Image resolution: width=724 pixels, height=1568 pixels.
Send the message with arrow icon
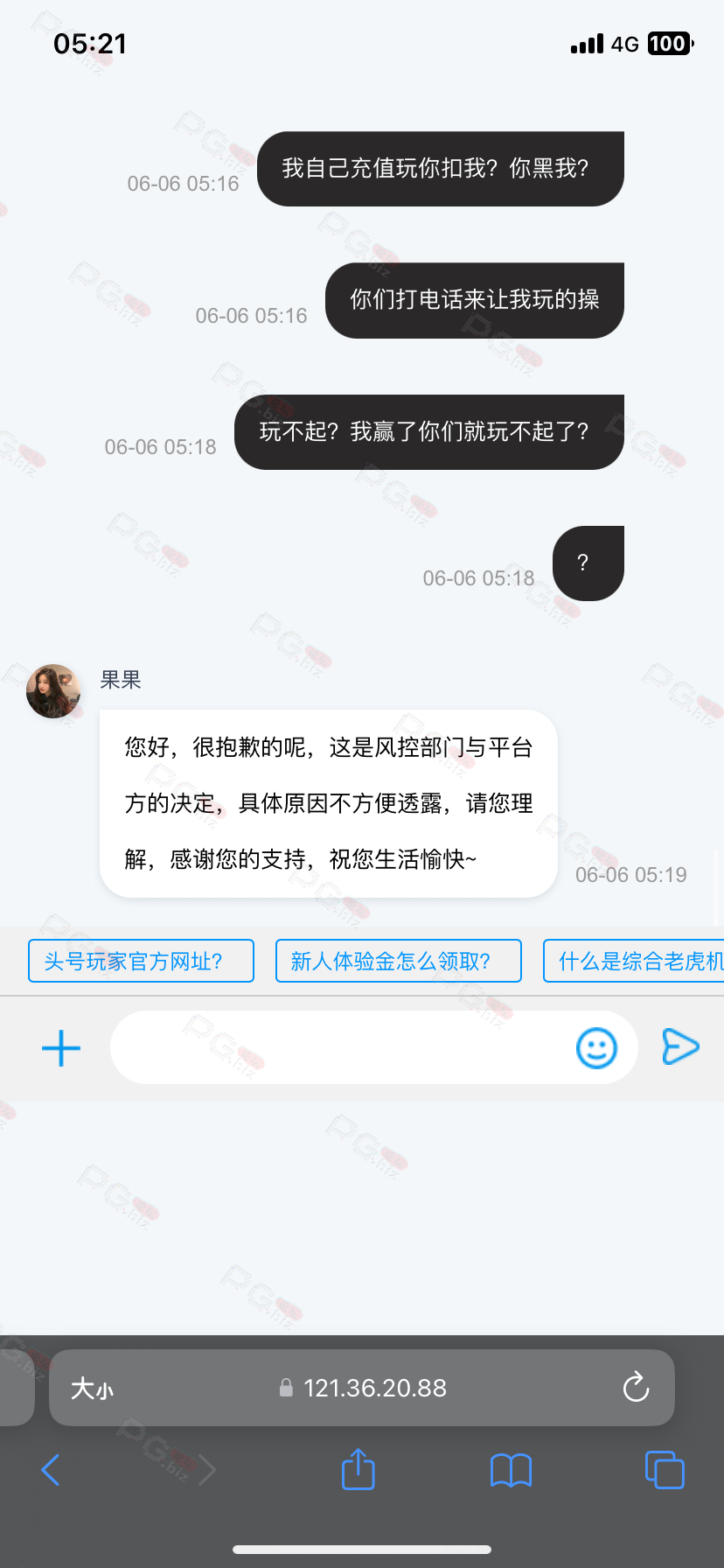pos(680,1046)
